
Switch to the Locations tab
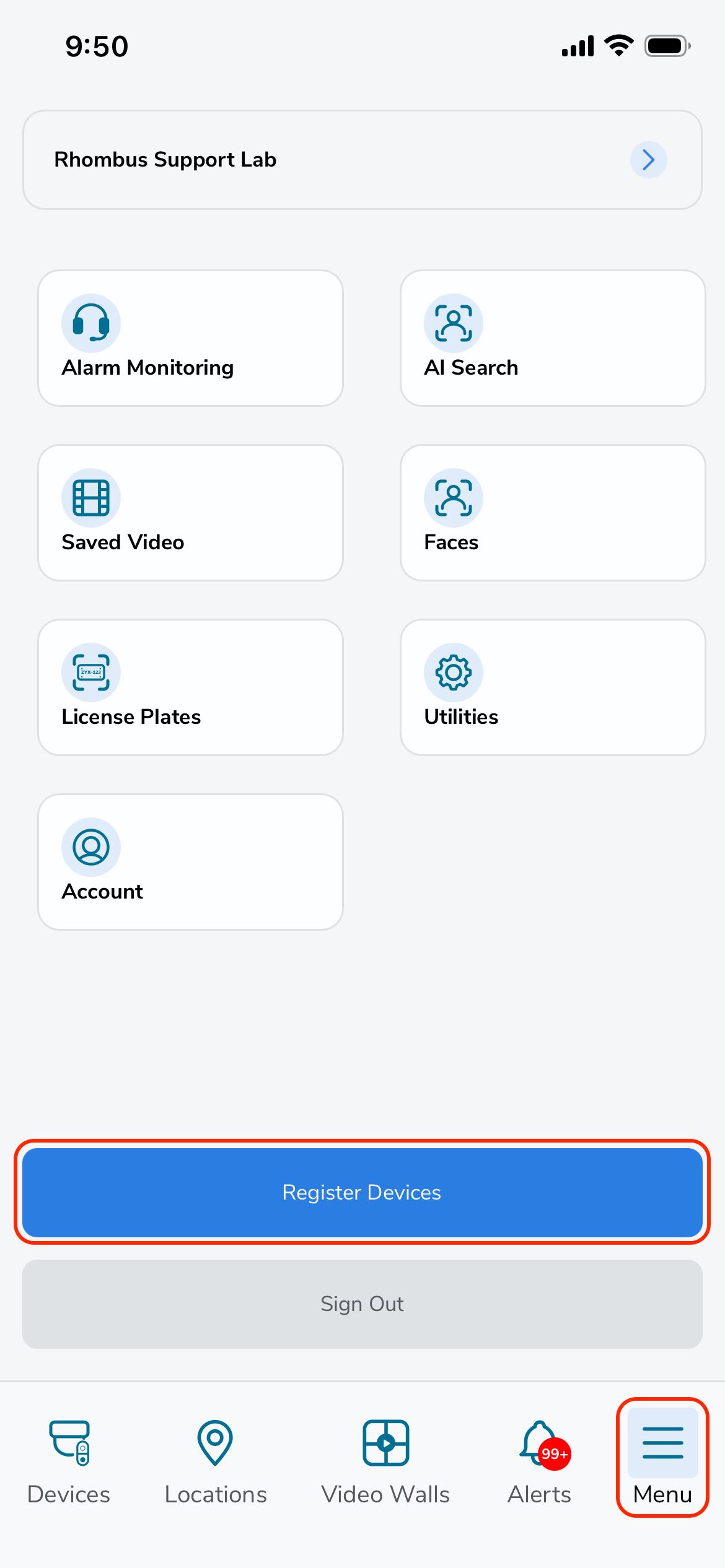point(216,1462)
